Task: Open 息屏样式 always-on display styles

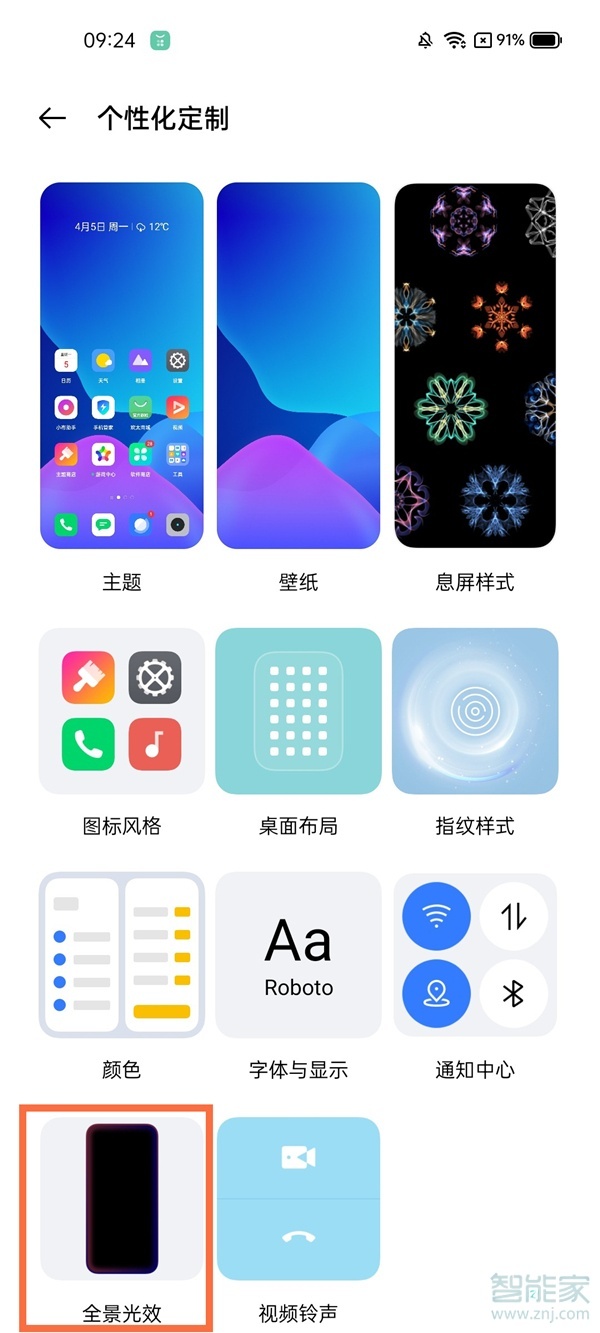Action: pyautogui.click(x=475, y=366)
